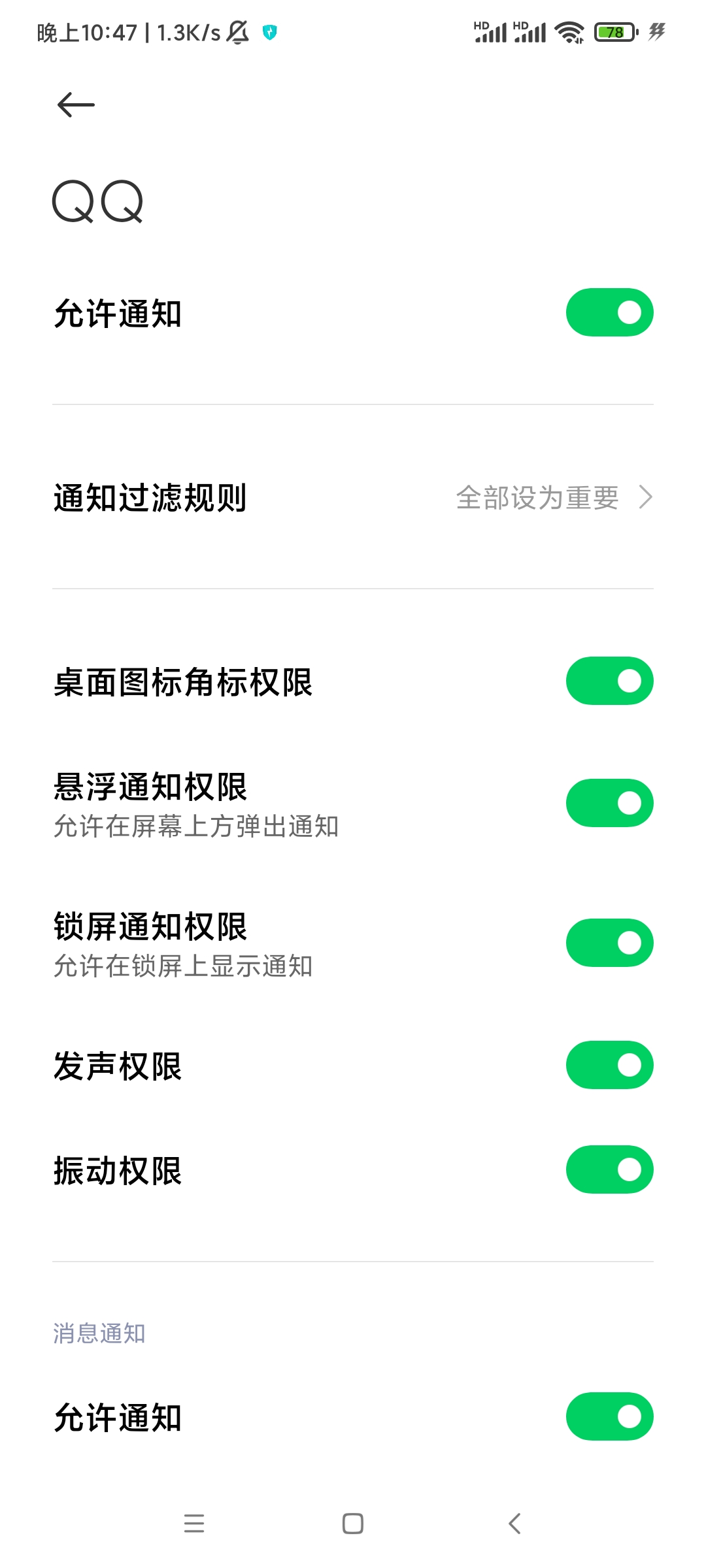Open 通知过滤规则 settings
Image resolution: width=706 pixels, height=1568 pixels.
[x=353, y=497]
